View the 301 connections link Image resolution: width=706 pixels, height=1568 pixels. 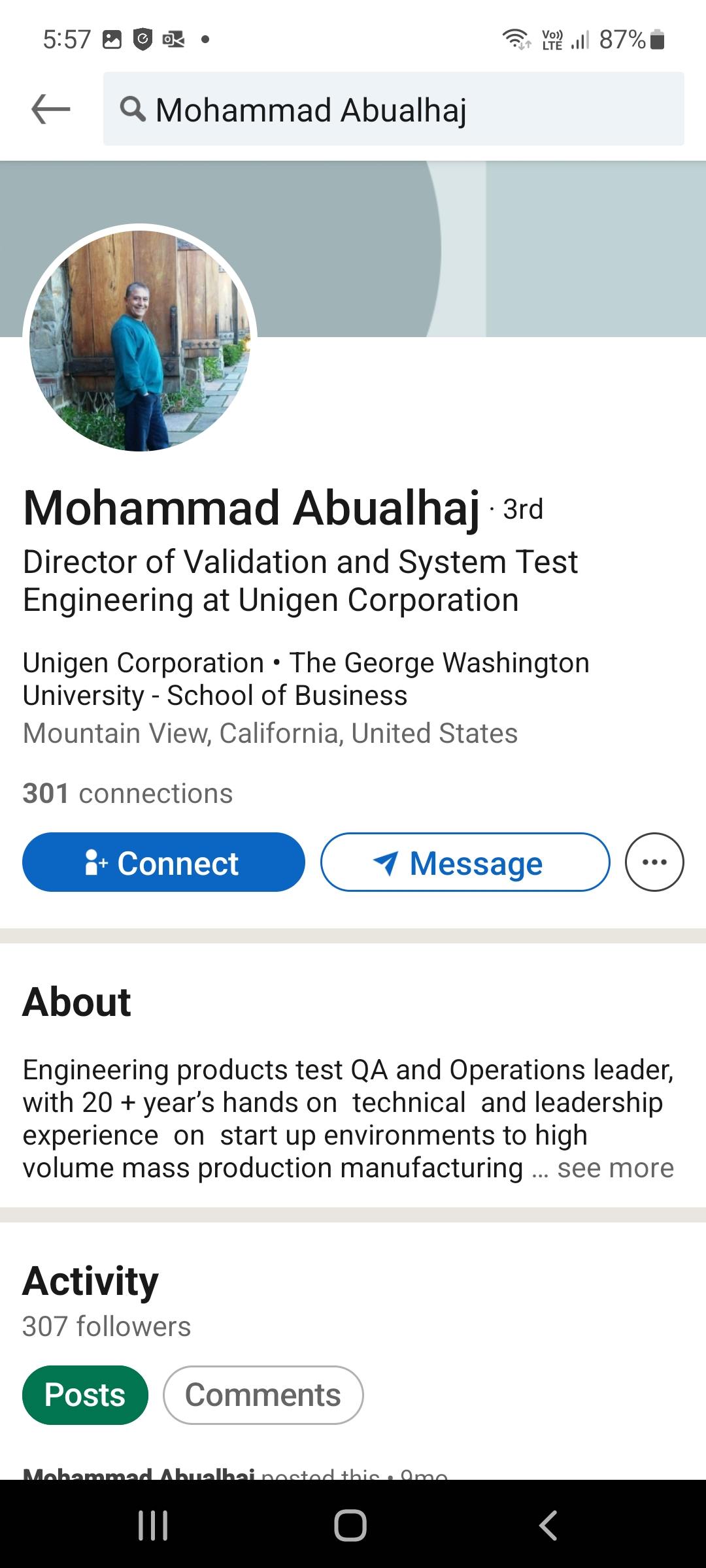coord(127,793)
